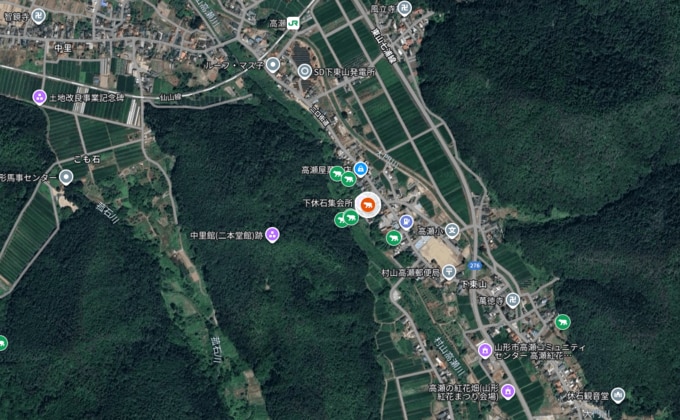Select the 萬徳寺 temple marker
This screenshot has width=680, height=420.
(512, 299)
